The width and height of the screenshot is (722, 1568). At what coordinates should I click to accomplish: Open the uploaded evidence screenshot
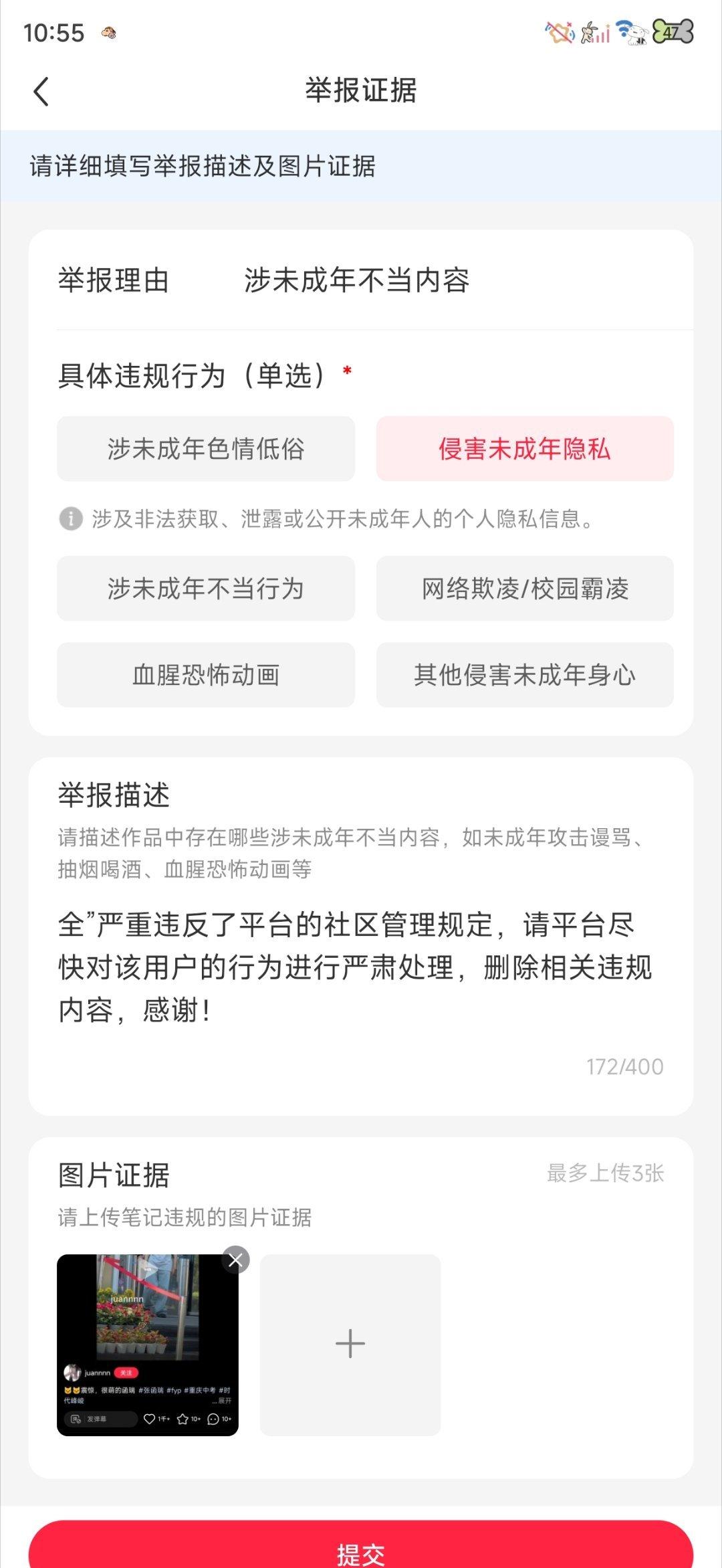tap(147, 1346)
